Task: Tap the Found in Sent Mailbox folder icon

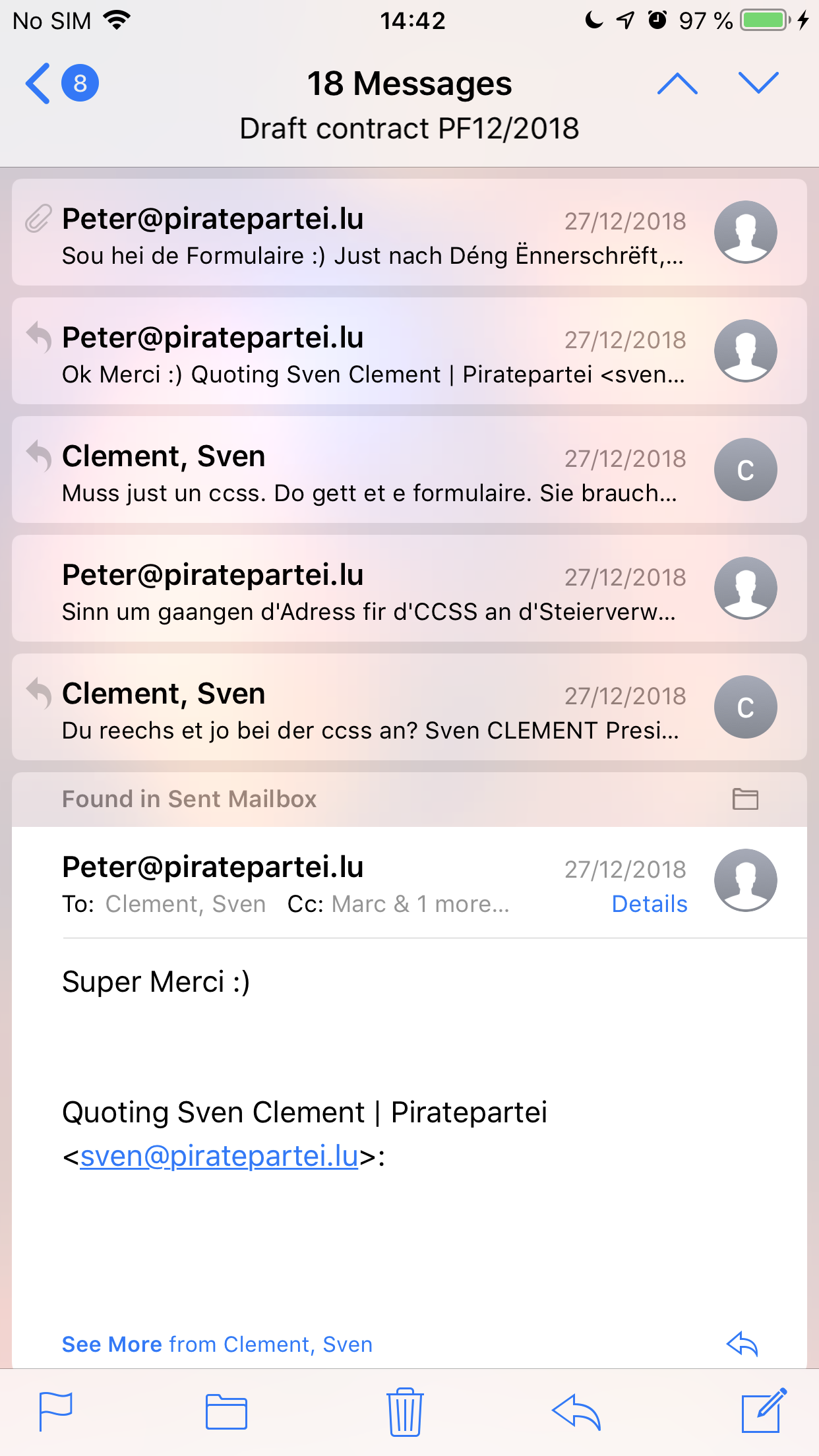Action: pos(745,799)
